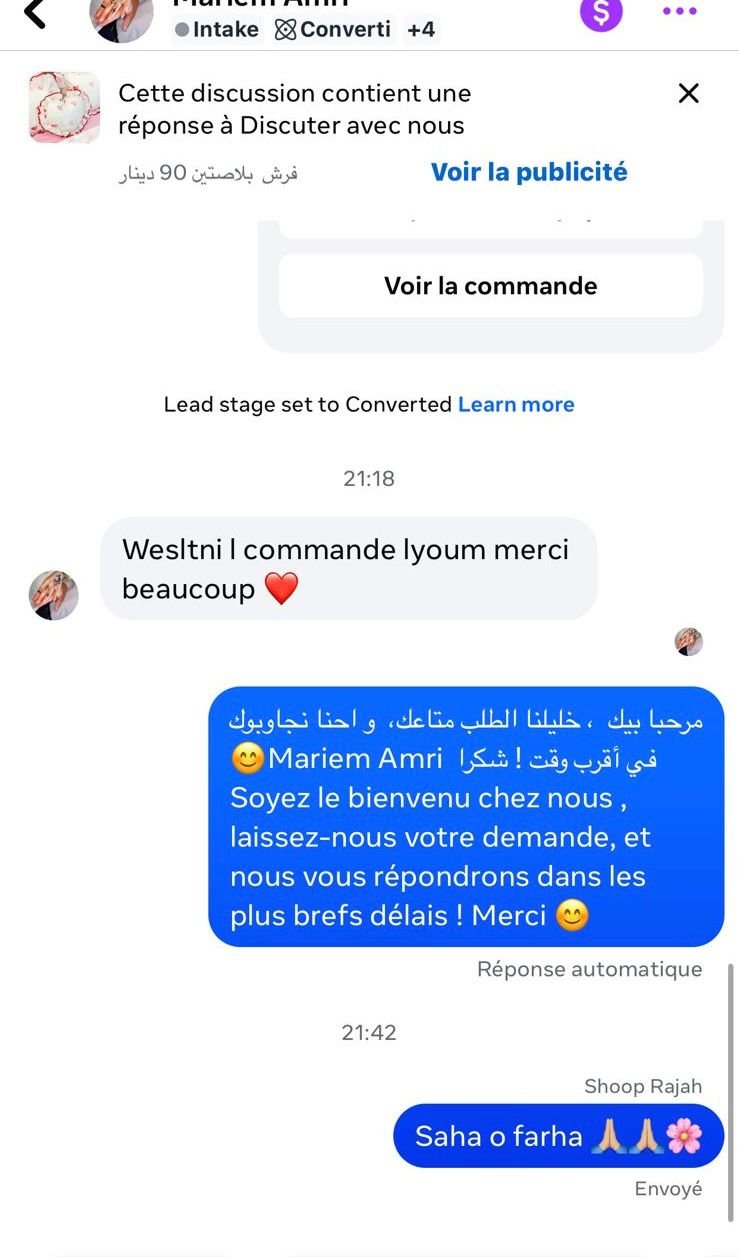The height and width of the screenshot is (1257, 739).
Task: Open the Intake and Converti labels
Action: (x=304, y=30)
